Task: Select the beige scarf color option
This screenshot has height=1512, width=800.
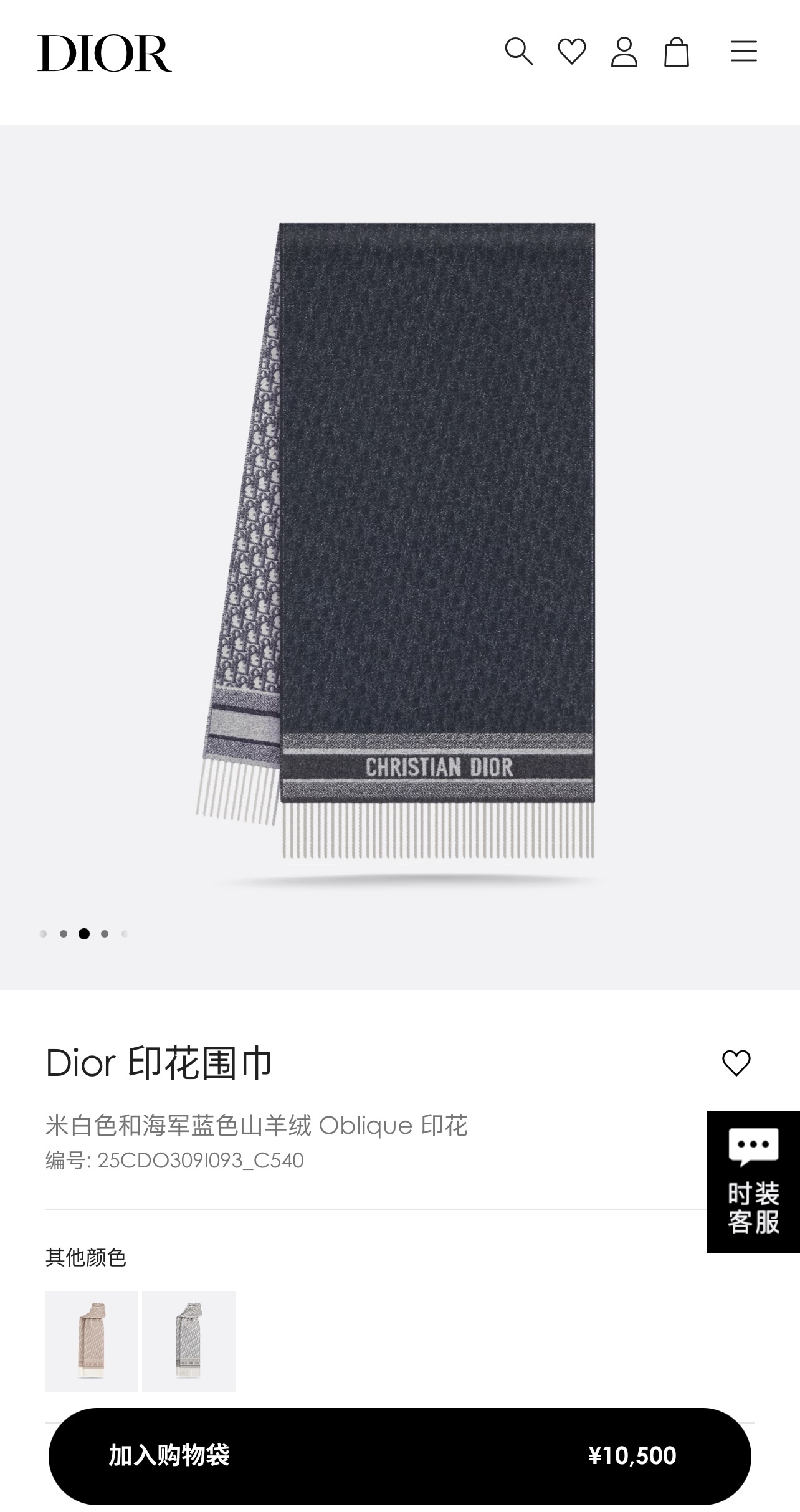Action: (x=92, y=1341)
